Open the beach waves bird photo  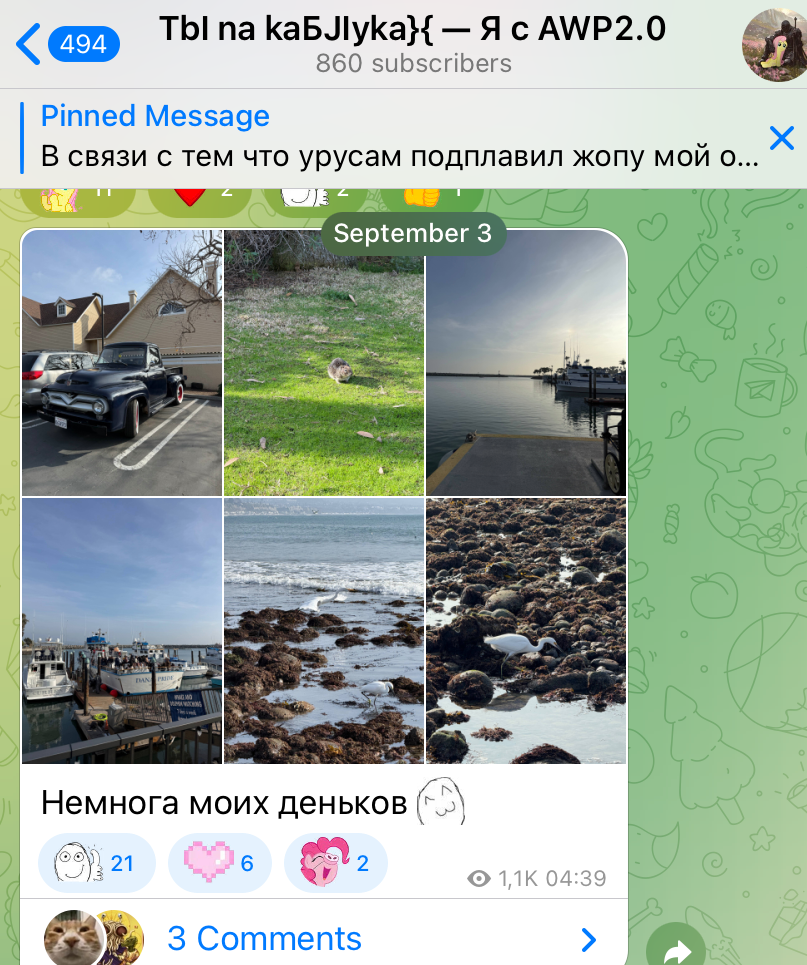click(x=324, y=631)
